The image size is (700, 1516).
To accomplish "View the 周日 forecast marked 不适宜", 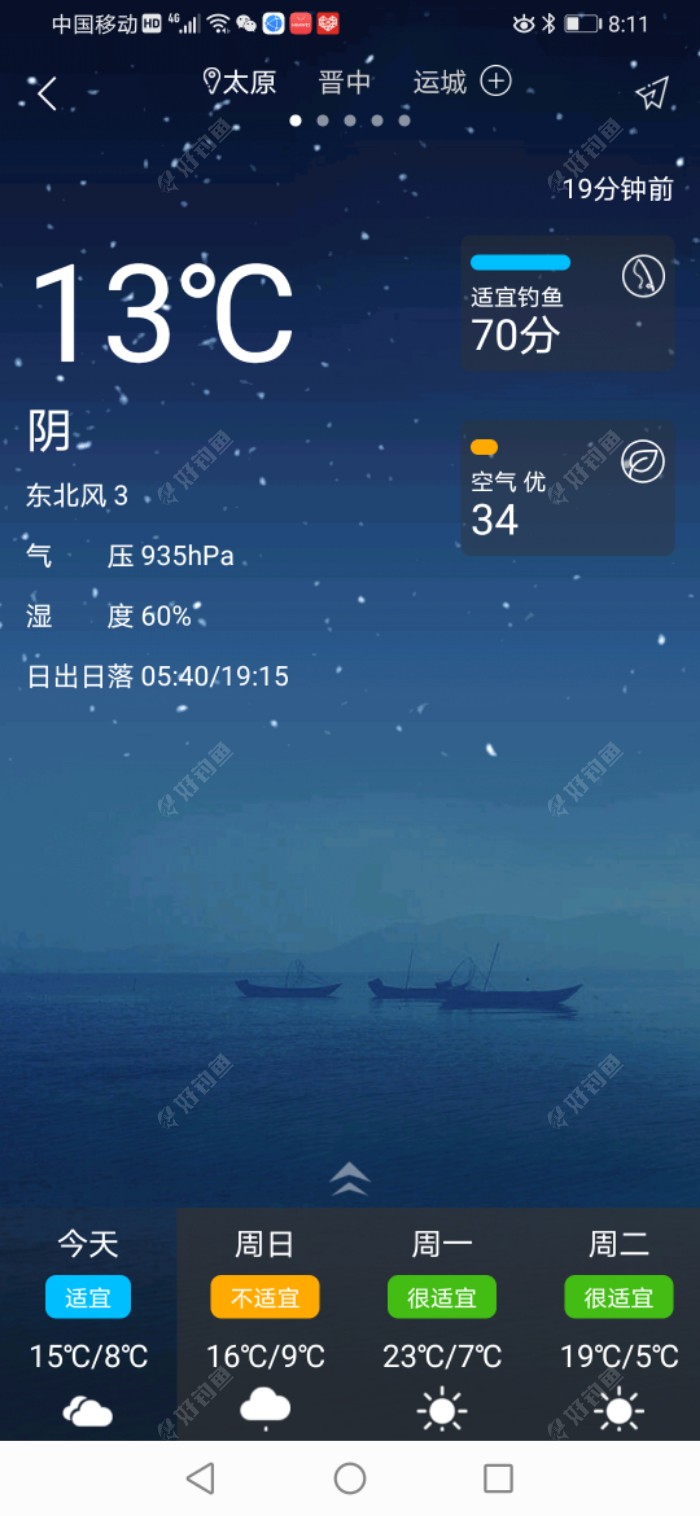I will coord(265,1324).
